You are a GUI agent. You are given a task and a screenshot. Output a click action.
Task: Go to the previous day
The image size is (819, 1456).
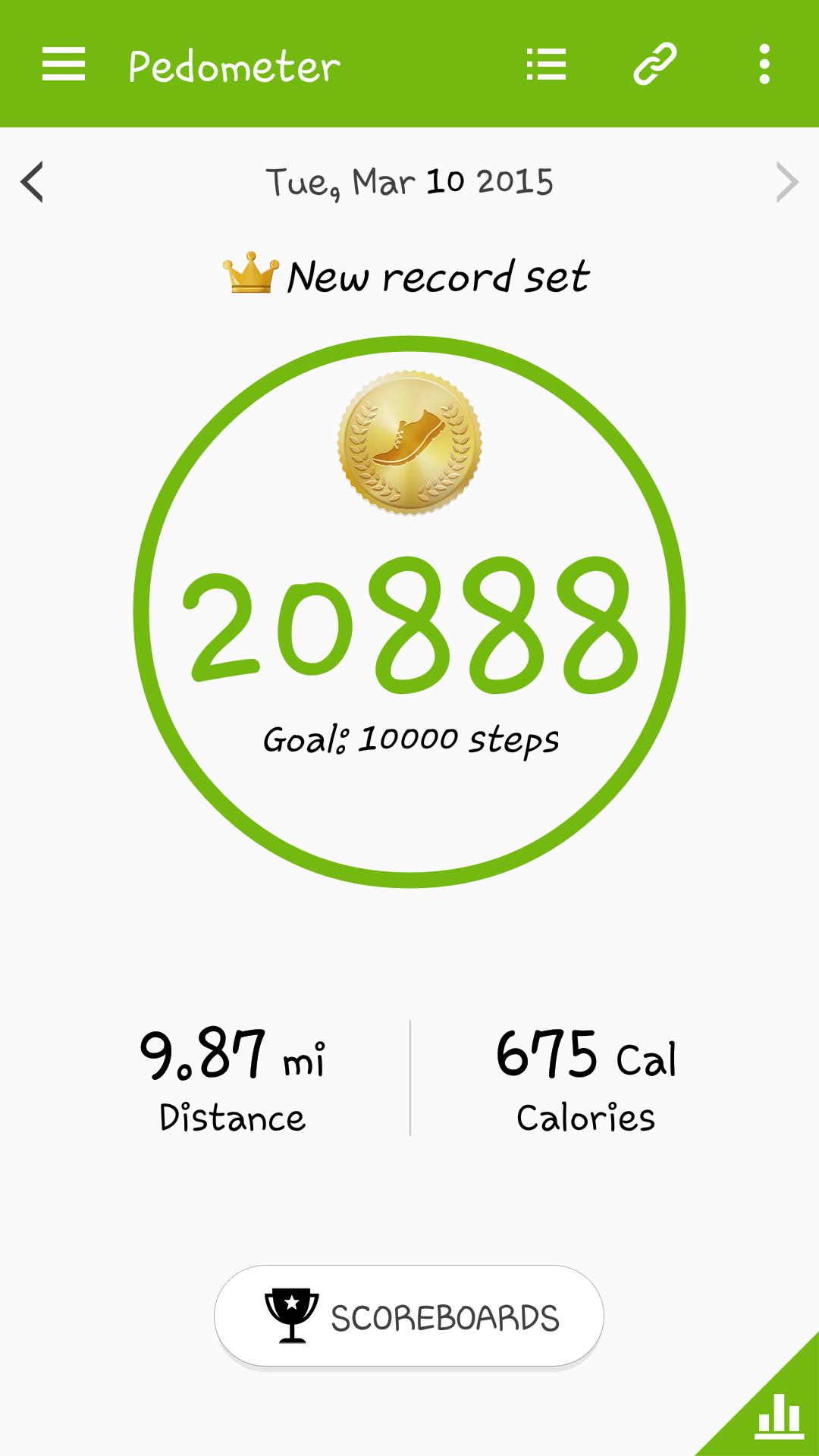tap(32, 183)
